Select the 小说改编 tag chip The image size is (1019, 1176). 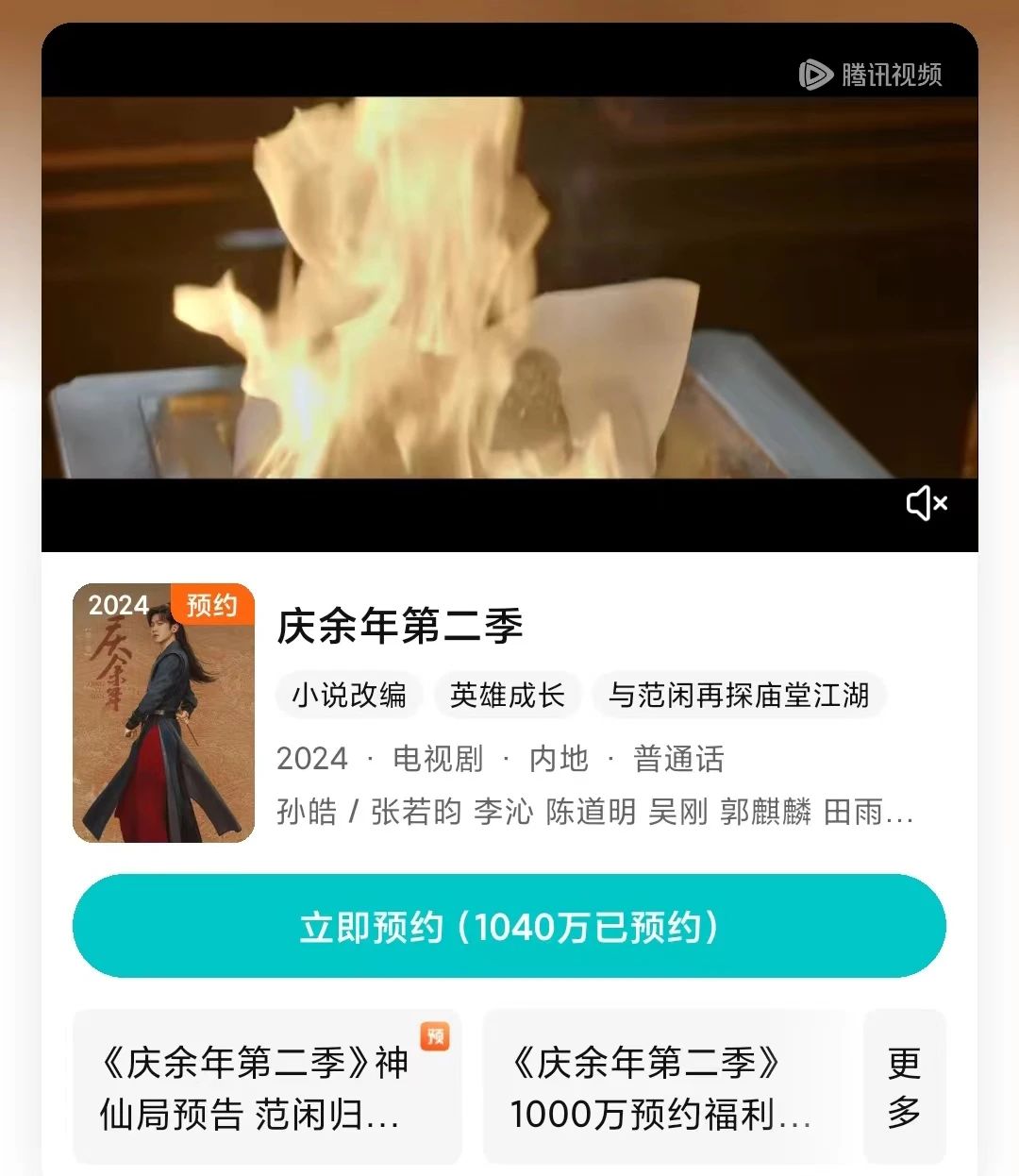coord(349,696)
